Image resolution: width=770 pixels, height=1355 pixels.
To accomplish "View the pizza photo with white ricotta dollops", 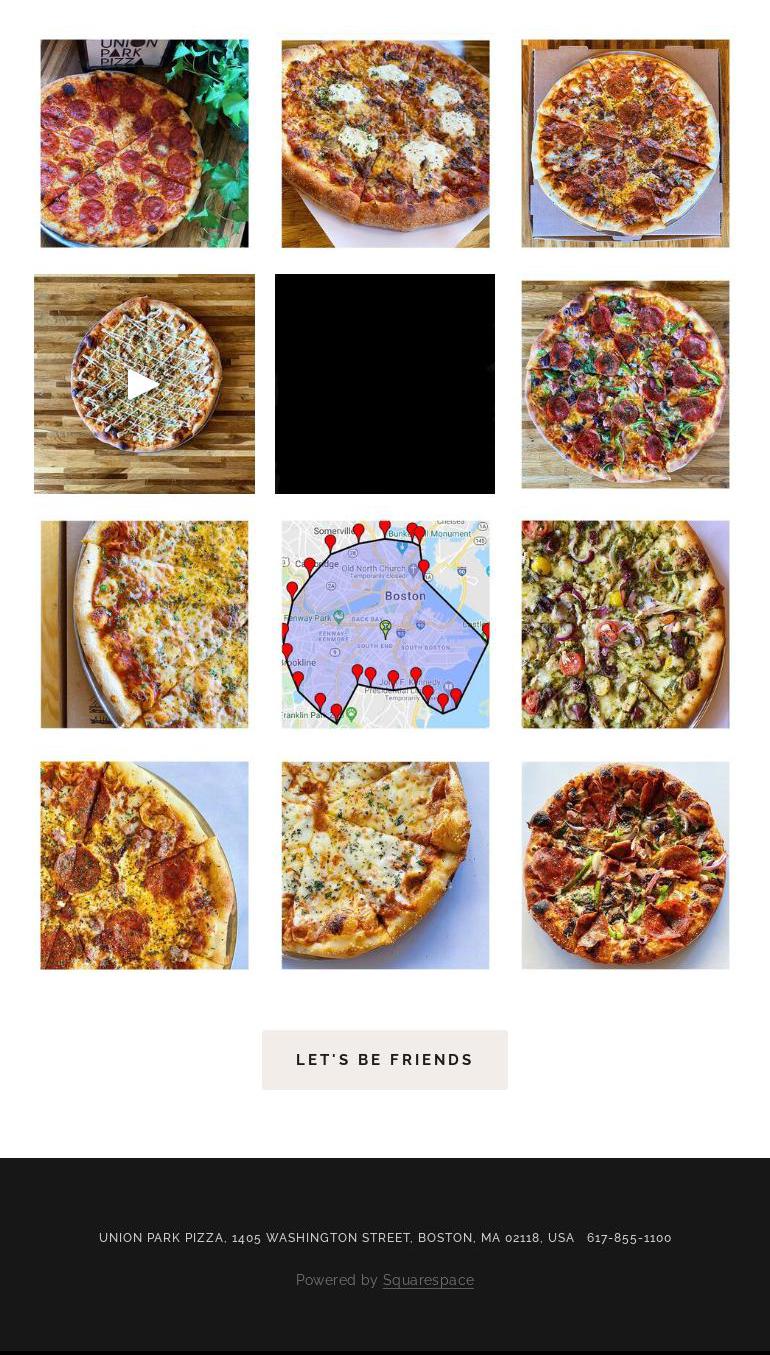I will tap(385, 143).
